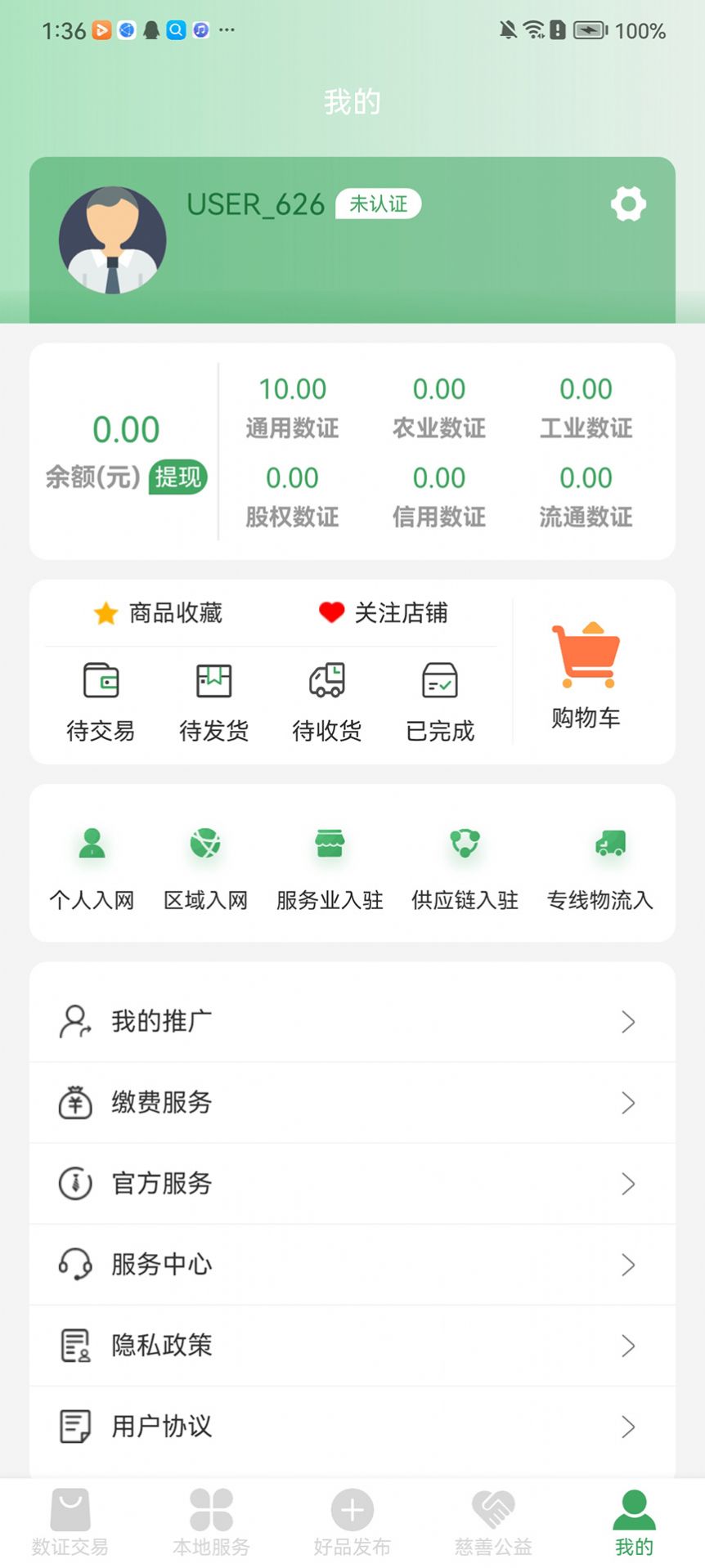
Task: Select the 服务业入驻 service entry icon
Action: (x=328, y=862)
